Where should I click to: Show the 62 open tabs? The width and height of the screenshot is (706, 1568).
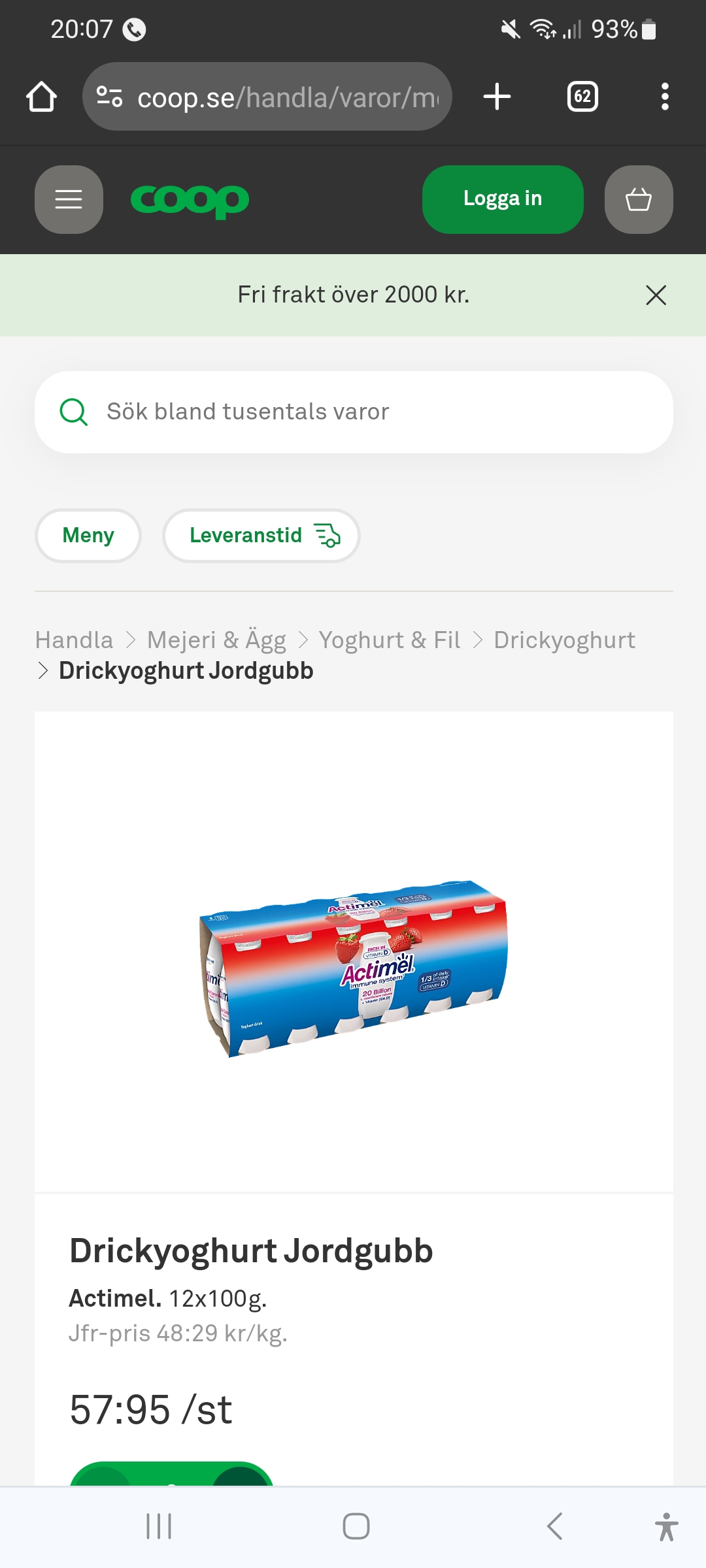point(582,97)
